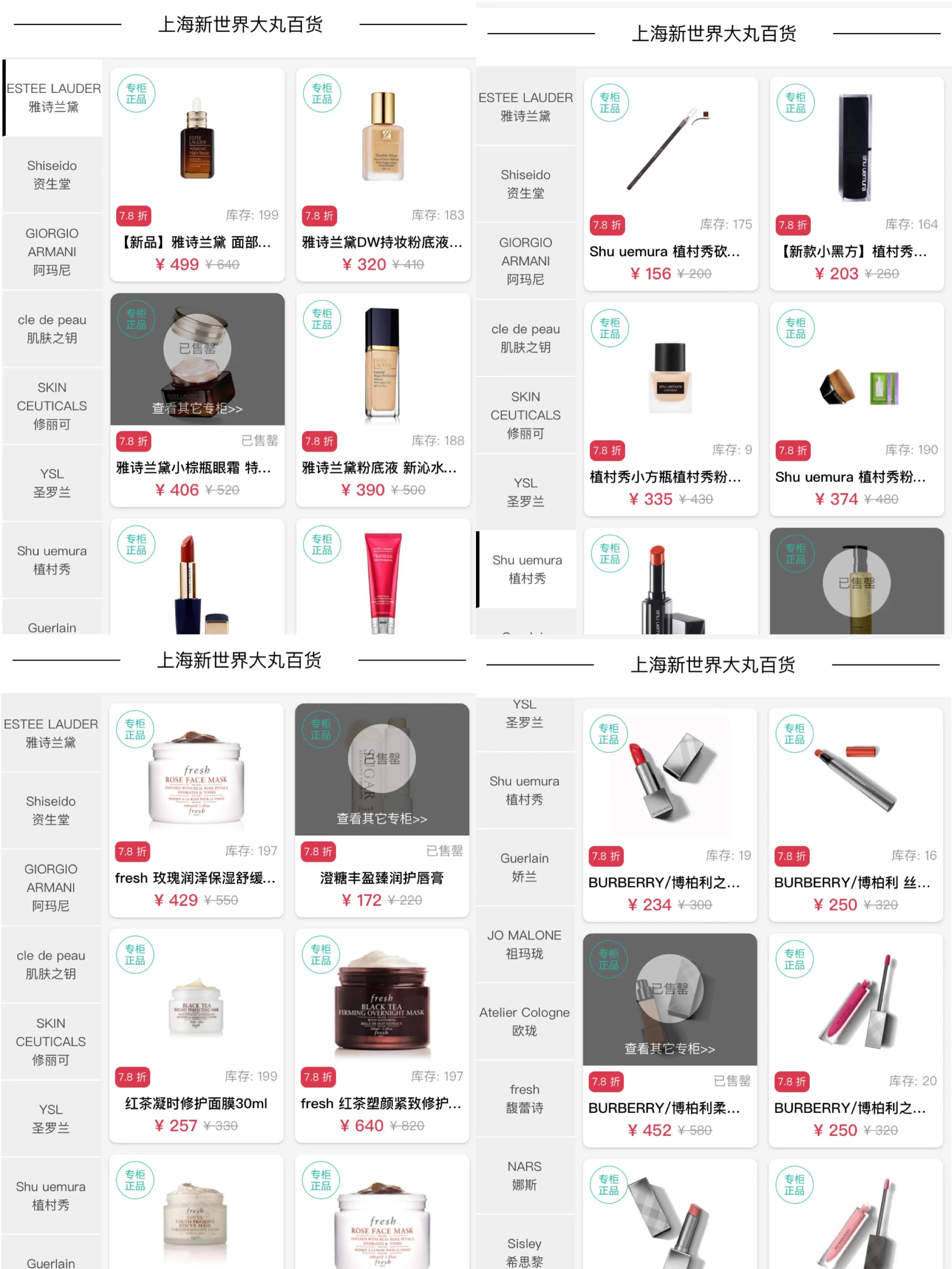
Task: Click the 专柜正品 badge on 雅诗兰黛 night repair serum
Action: tap(137, 94)
